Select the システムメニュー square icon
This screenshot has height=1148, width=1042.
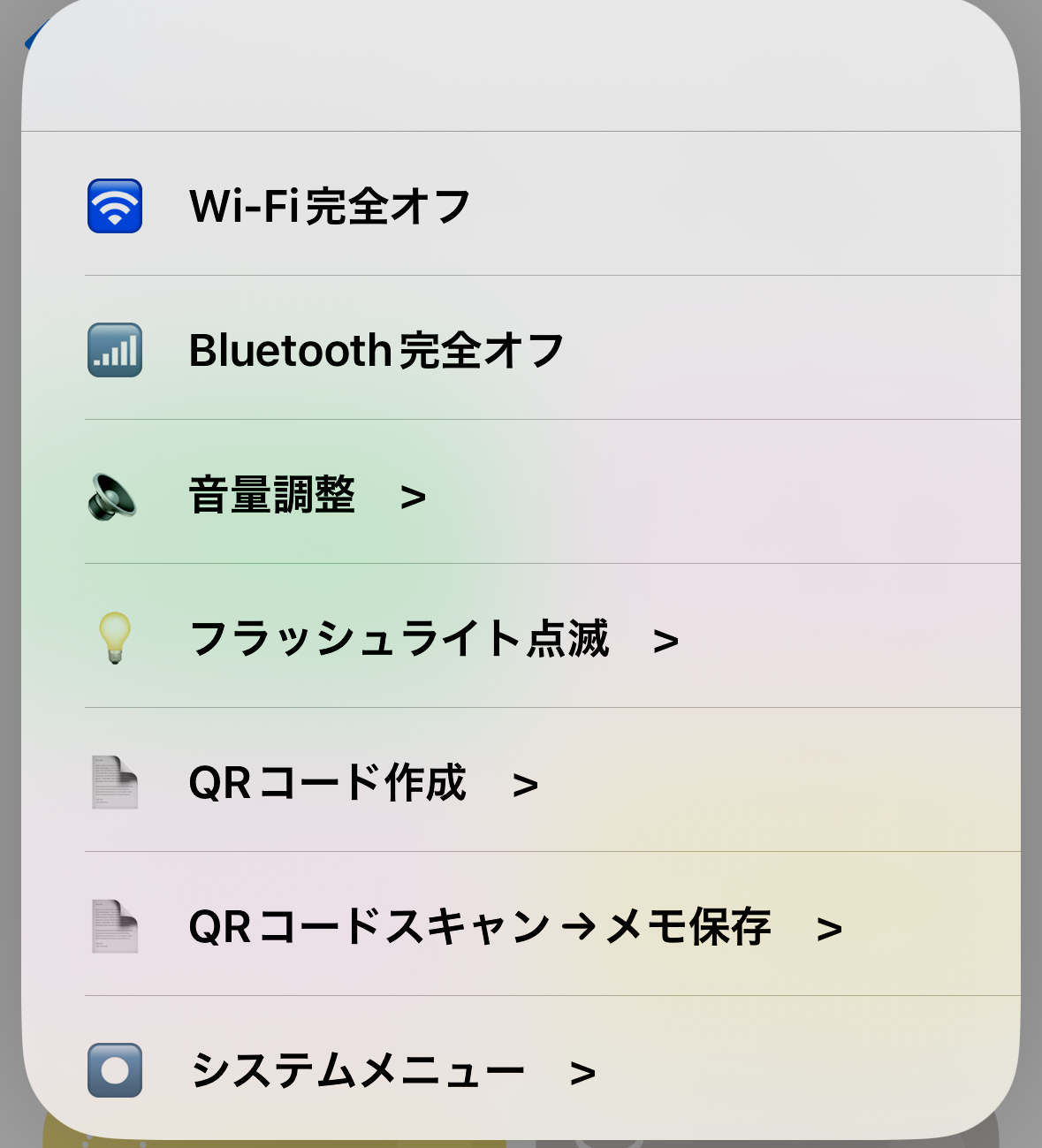[x=114, y=1070]
